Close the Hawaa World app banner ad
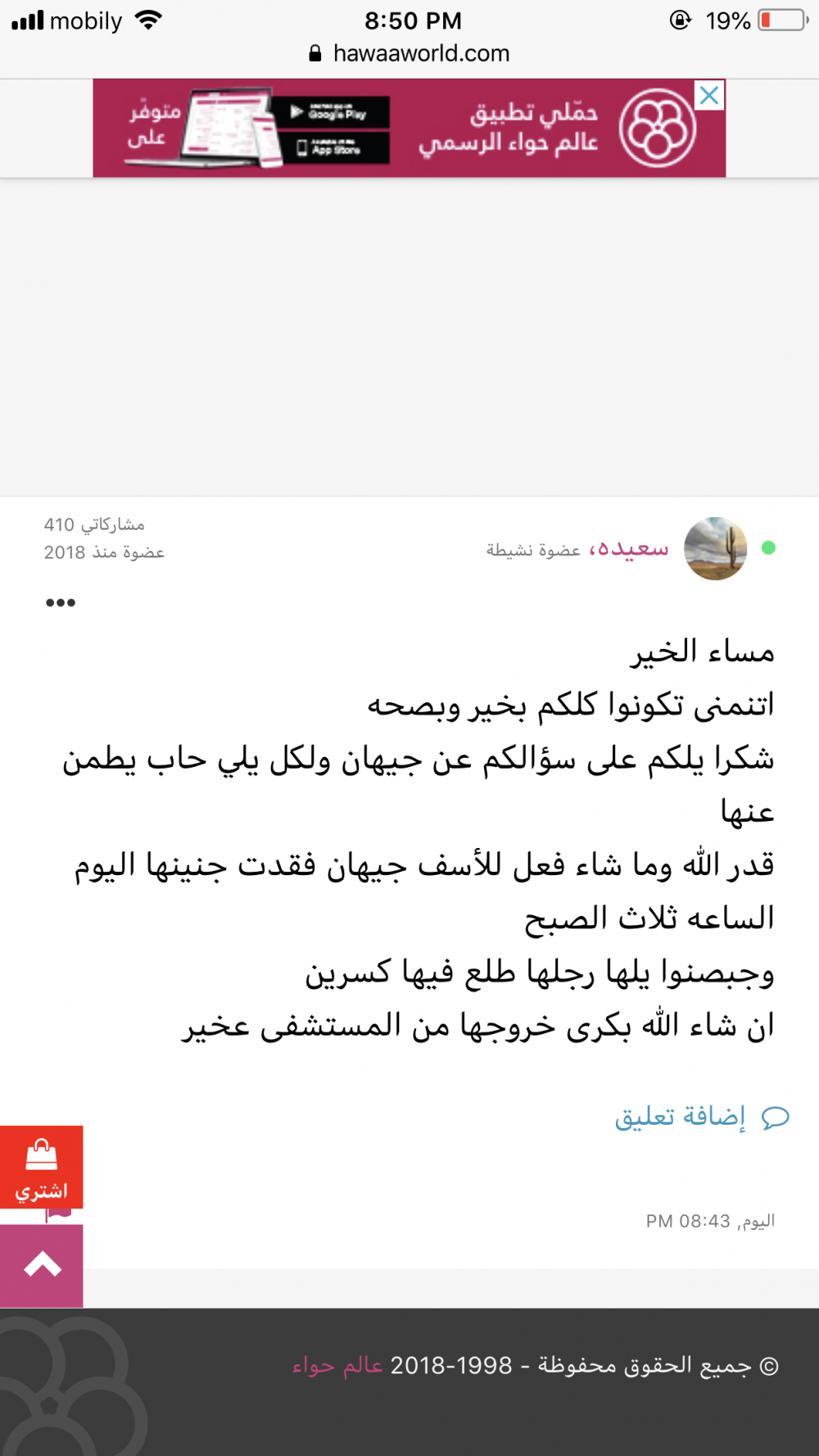The image size is (819, 1456). pyautogui.click(x=709, y=96)
